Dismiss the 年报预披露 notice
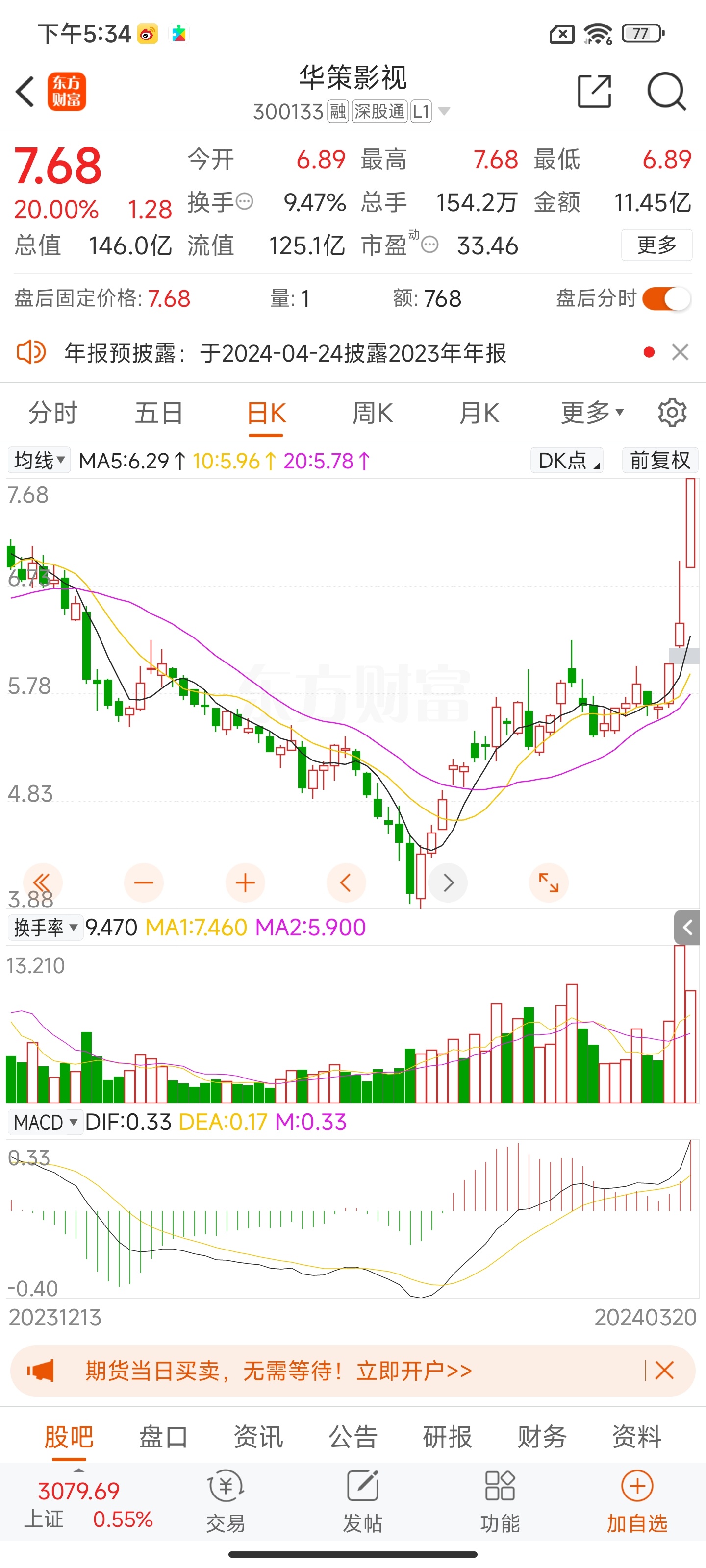The image size is (706, 1568). pyautogui.click(x=680, y=352)
